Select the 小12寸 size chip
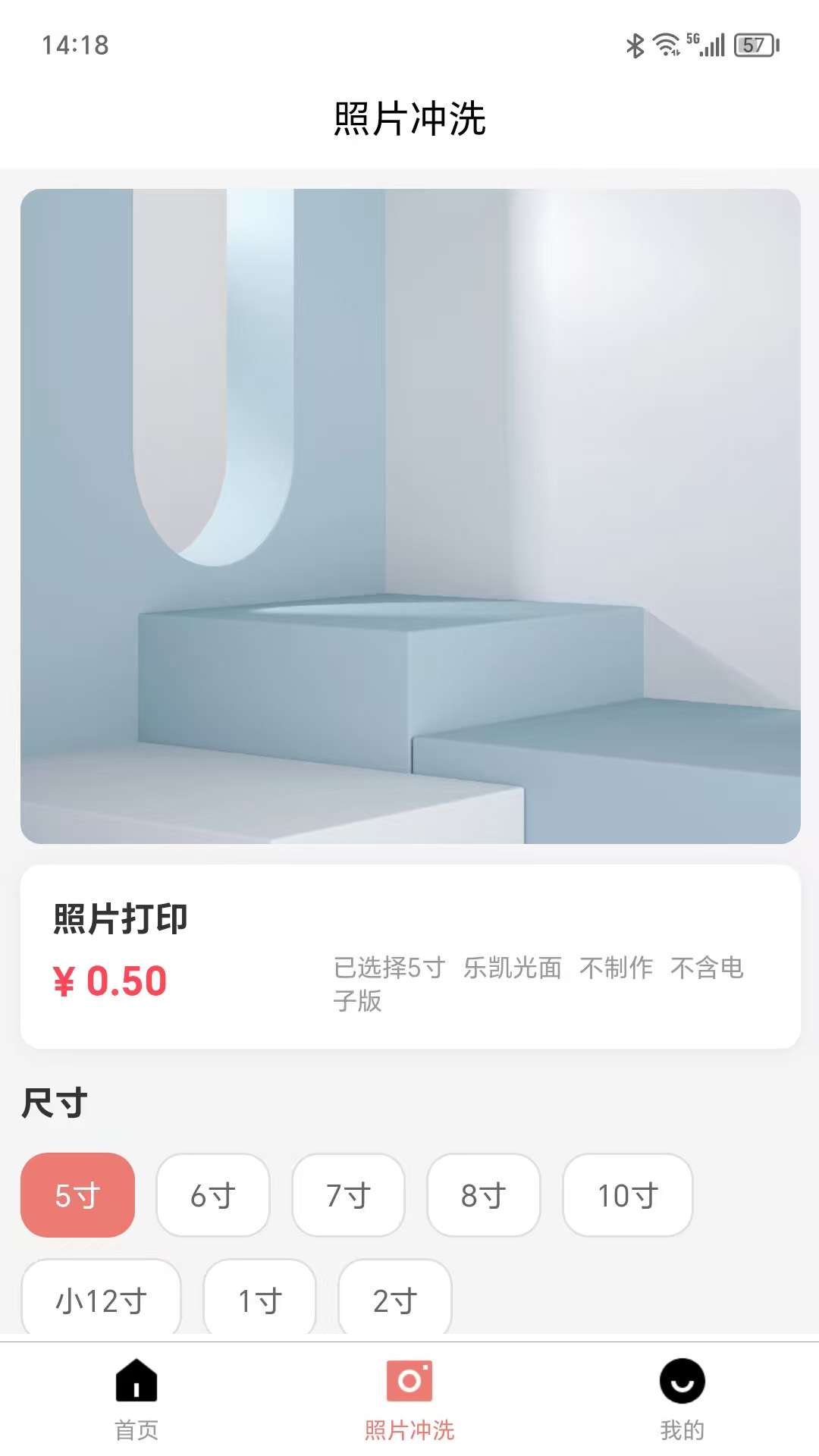 click(x=101, y=1298)
